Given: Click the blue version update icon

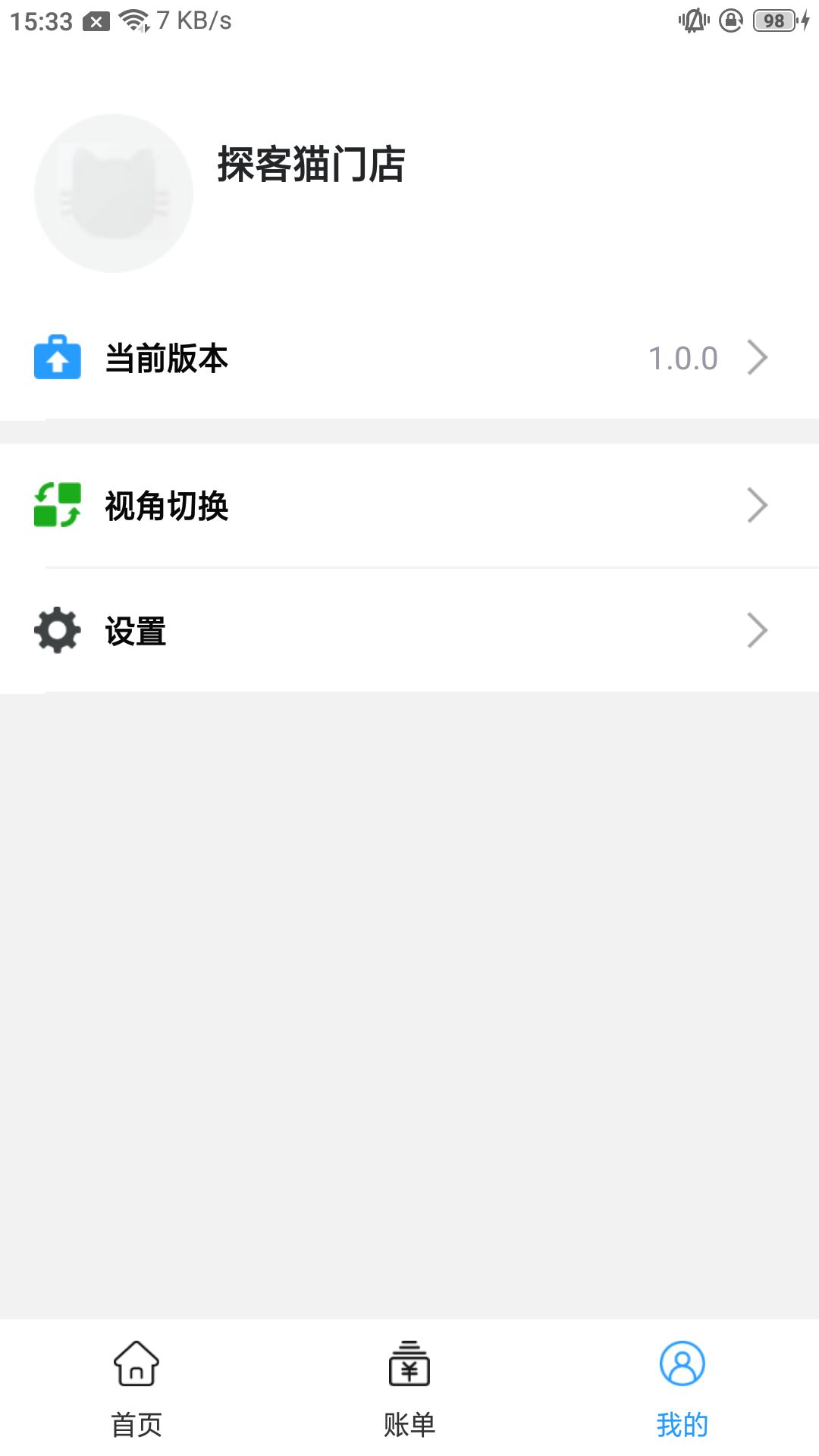Looking at the screenshot, I should tap(56, 357).
